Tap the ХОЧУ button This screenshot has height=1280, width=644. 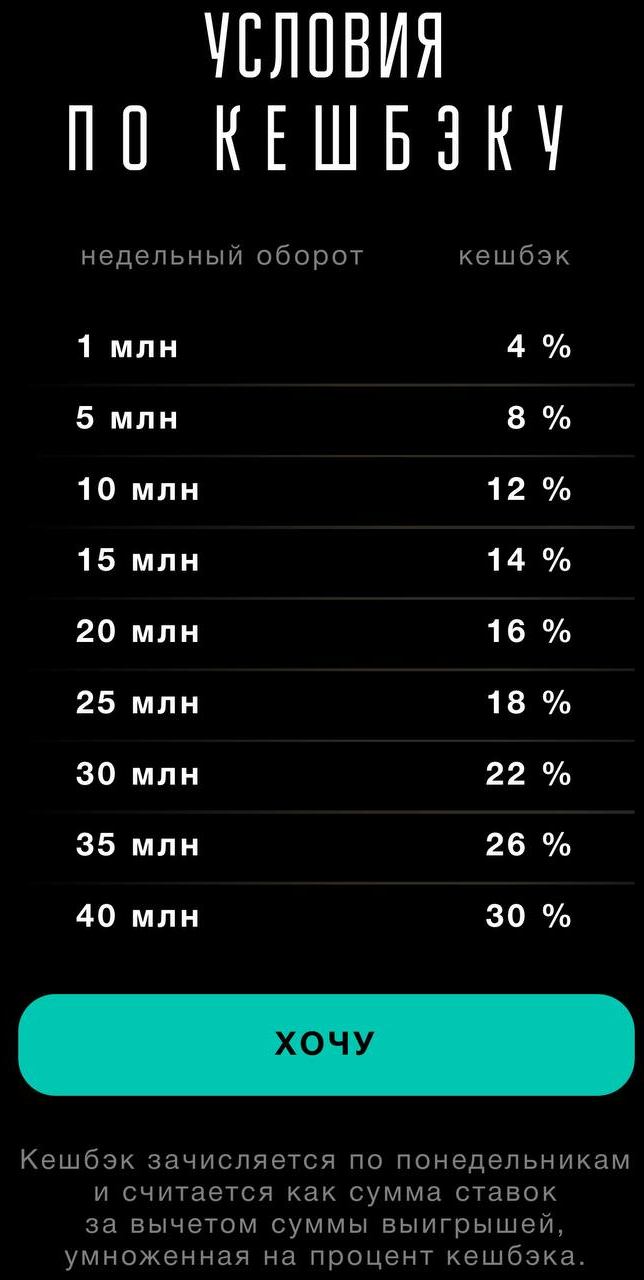[x=326, y=1044]
